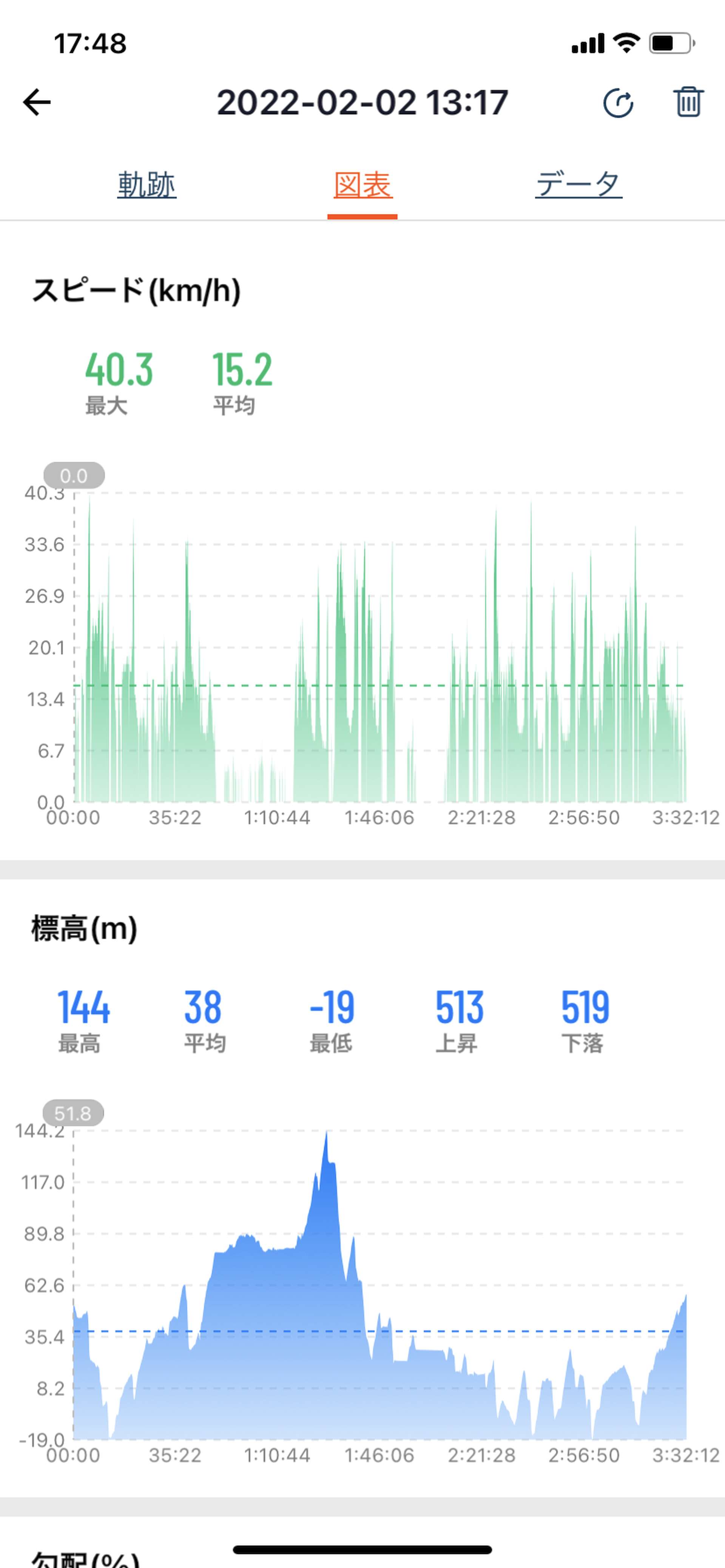
Task: Go back using the arrow icon
Action: [37, 102]
